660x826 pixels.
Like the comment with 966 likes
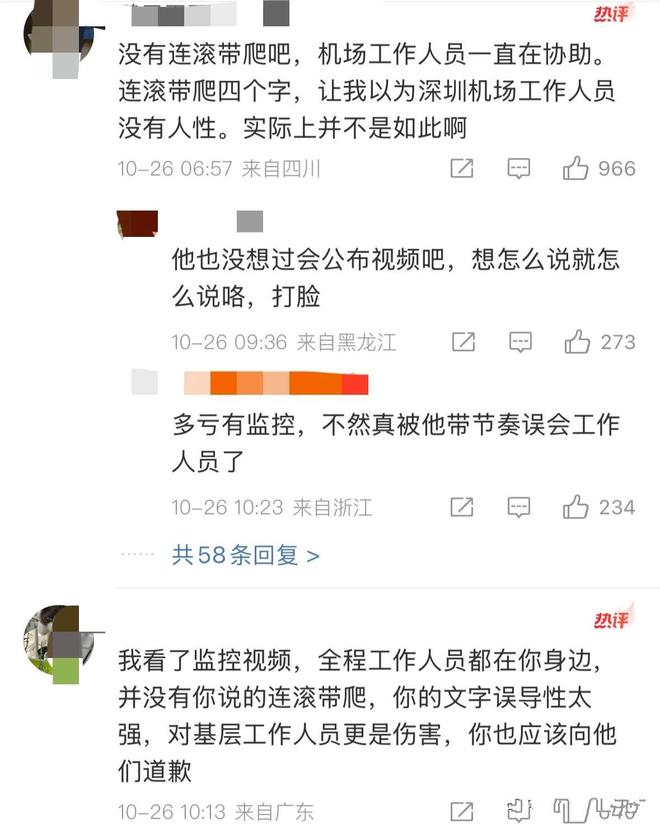pyautogui.click(x=576, y=169)
